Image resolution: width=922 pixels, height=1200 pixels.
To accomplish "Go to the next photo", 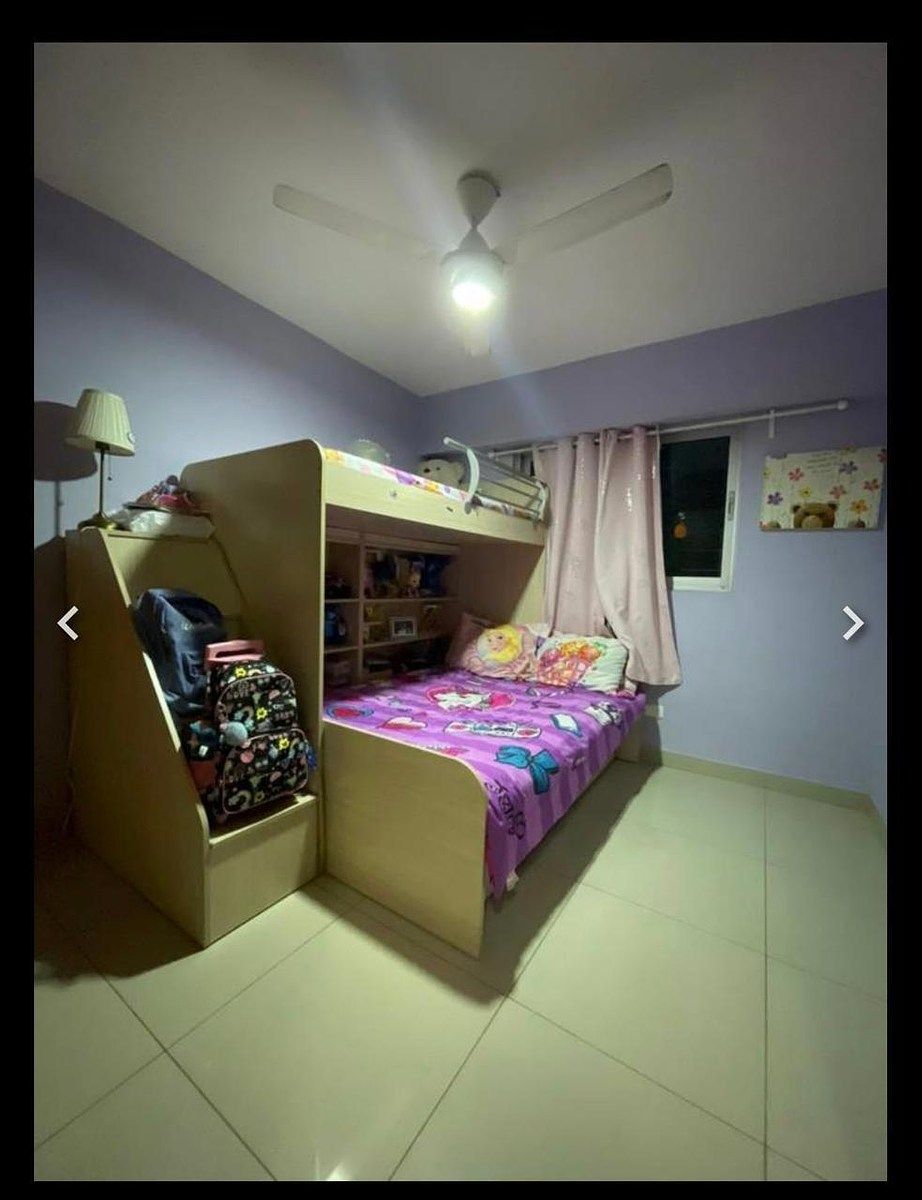I will pos(852,623).
